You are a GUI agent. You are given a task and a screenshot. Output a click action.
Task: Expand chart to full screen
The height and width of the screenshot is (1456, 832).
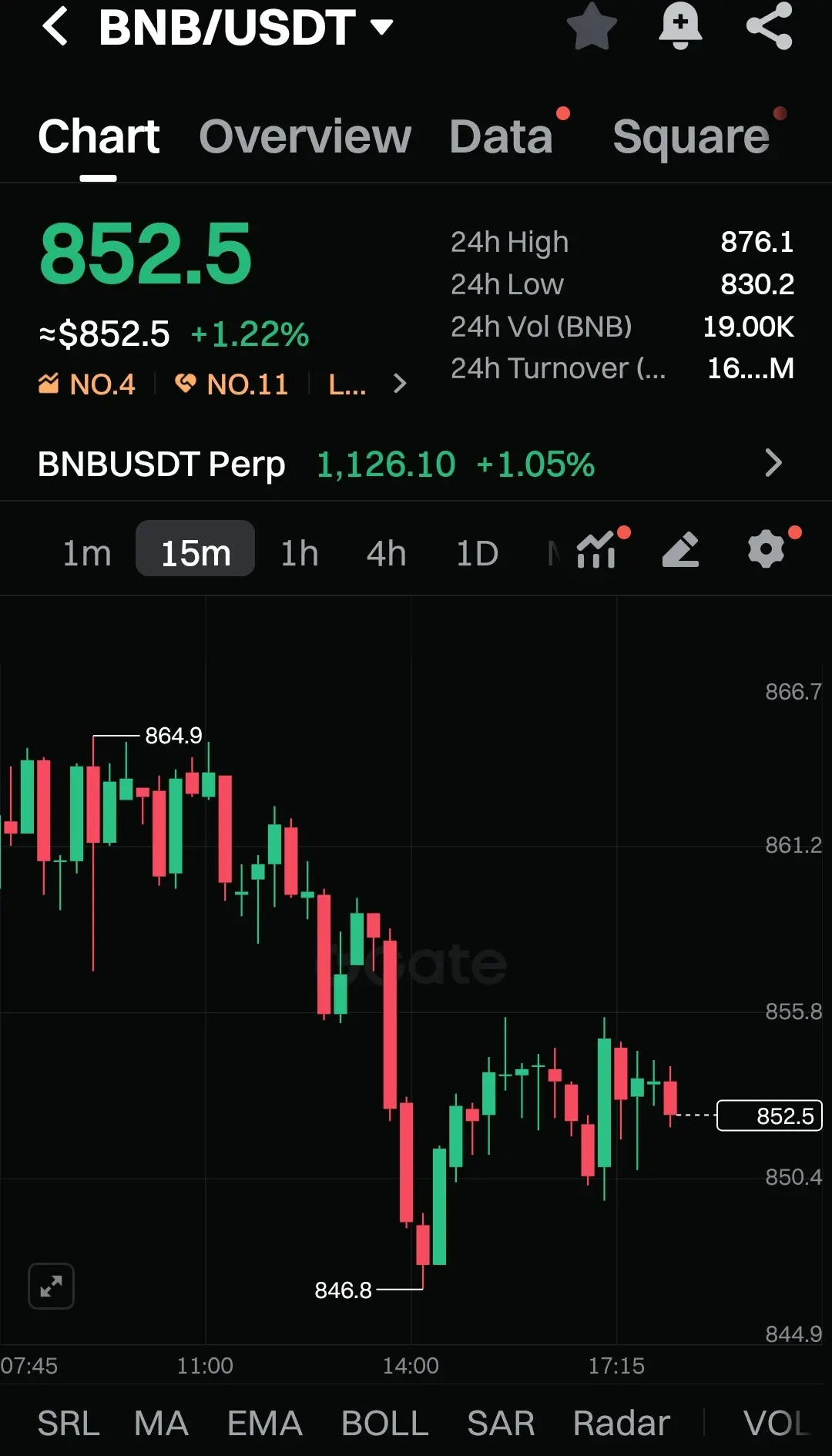pyautogui.click(x=51, y=1286)
